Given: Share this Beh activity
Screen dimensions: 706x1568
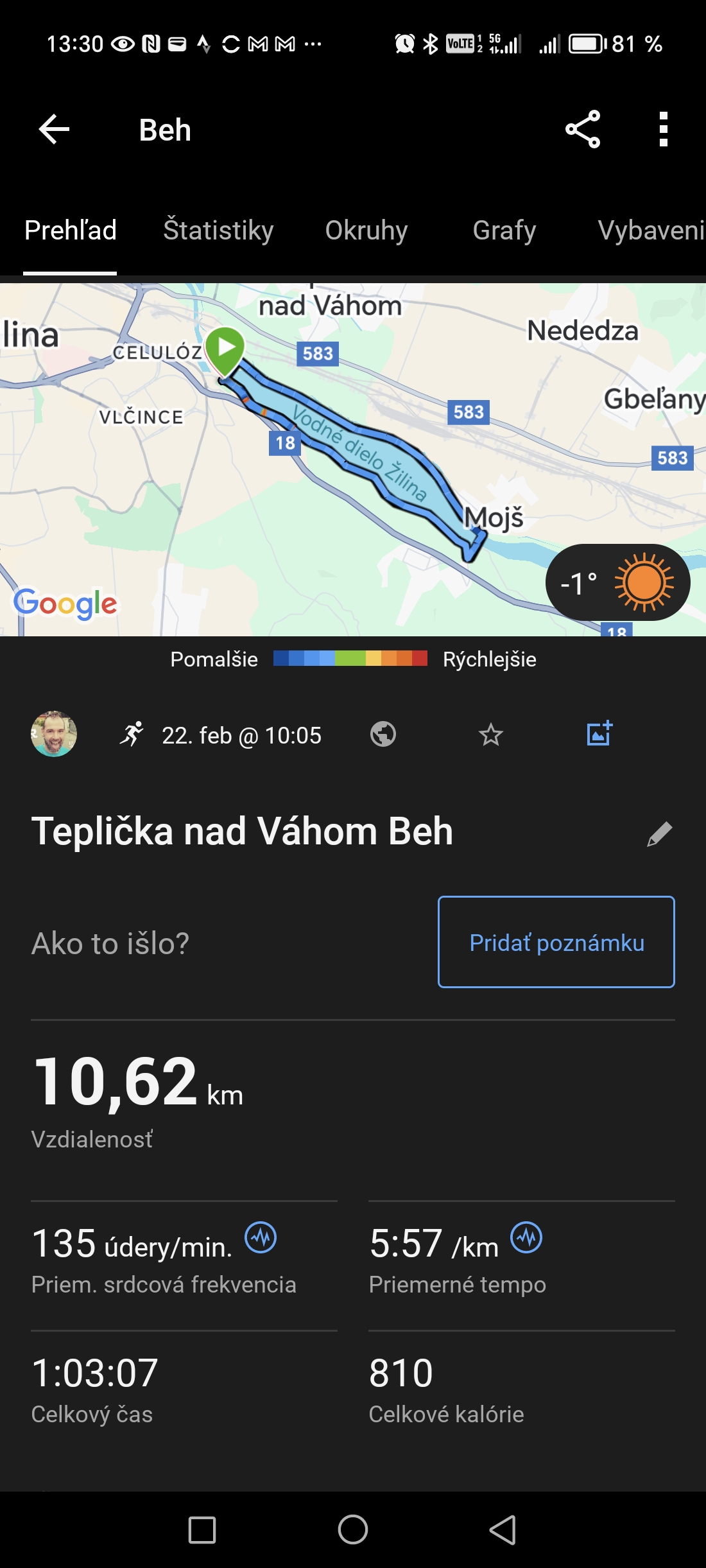Looking at the screenshot, I should (x=583, y=130).
